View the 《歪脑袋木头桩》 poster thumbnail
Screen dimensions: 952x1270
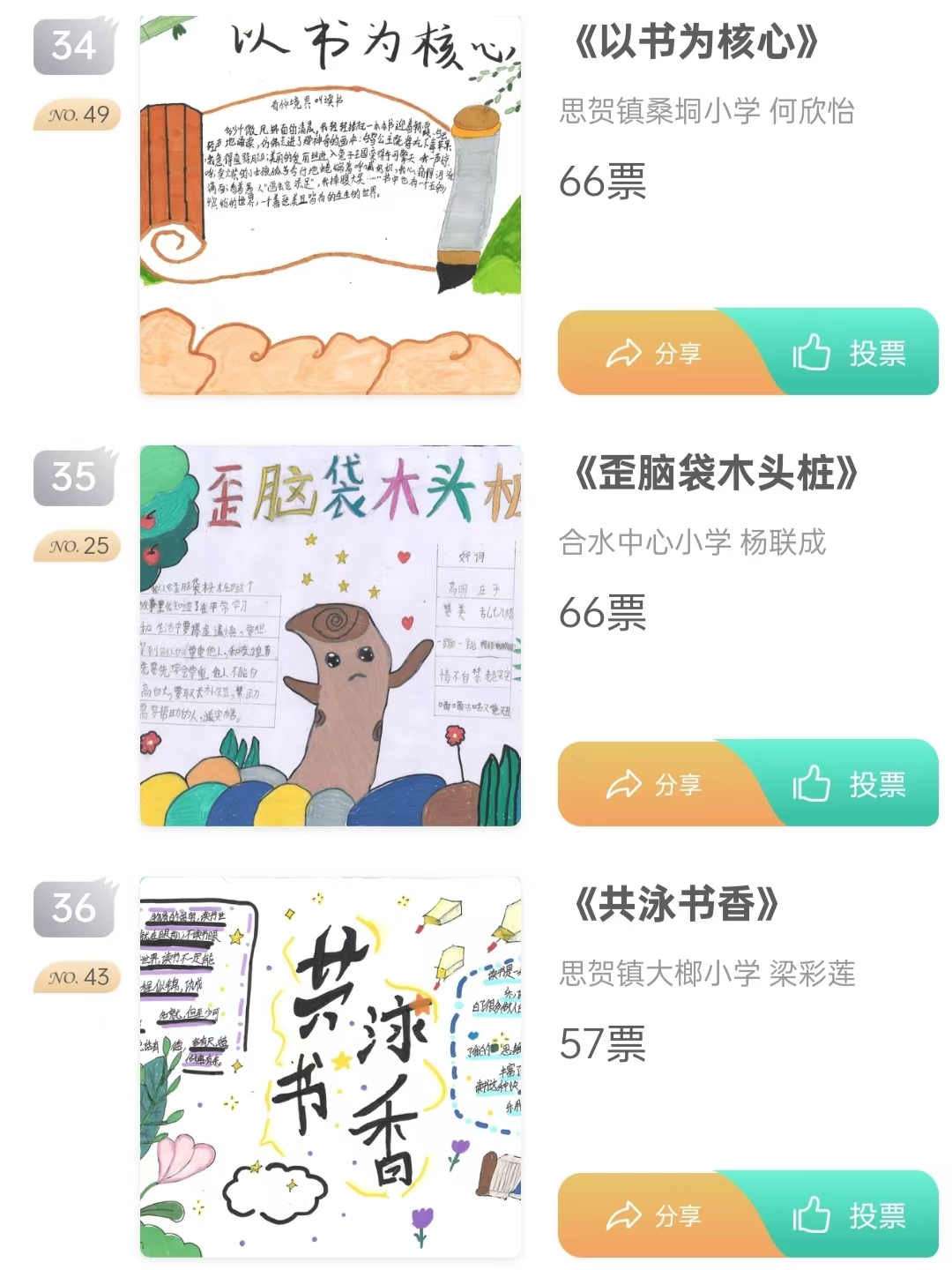(x=331, y=636)
